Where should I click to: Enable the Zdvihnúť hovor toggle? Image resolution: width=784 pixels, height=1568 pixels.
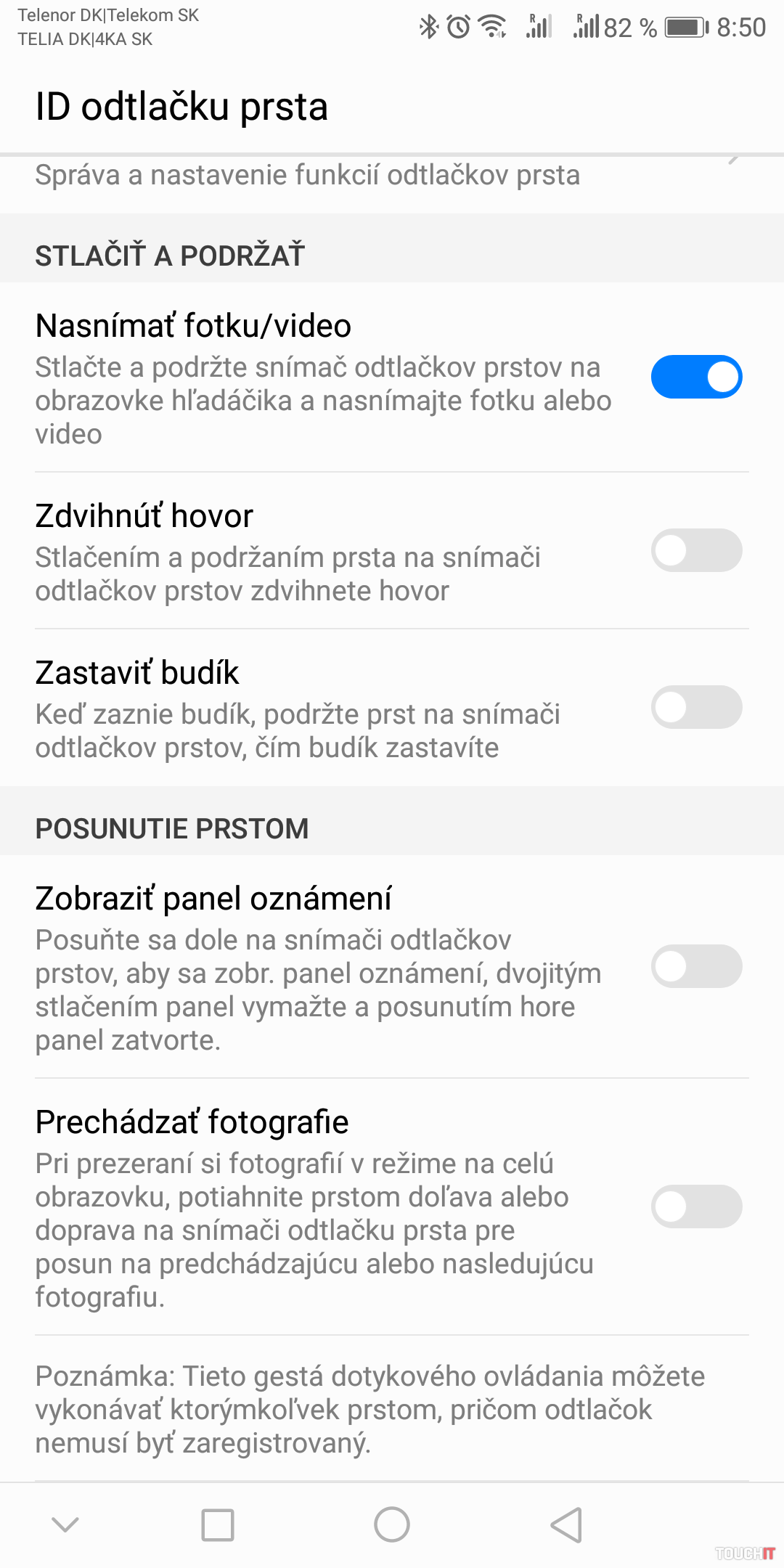(x=696, y=550)
